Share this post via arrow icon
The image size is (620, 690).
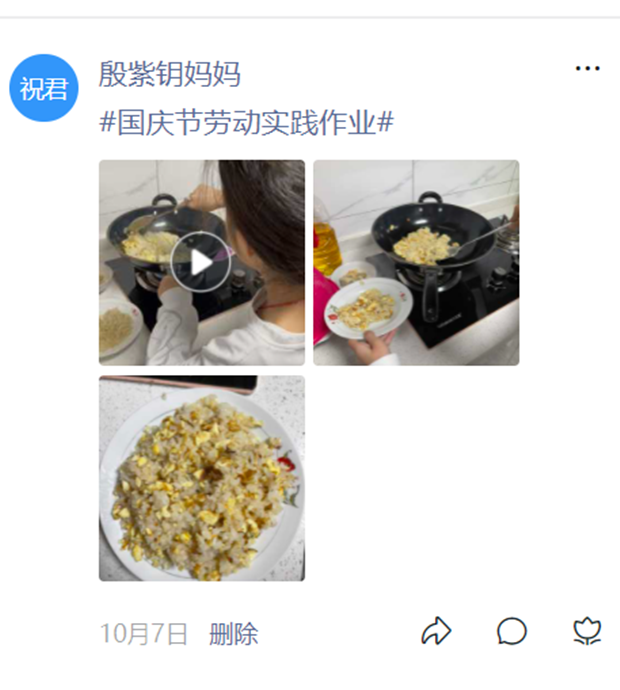click(436, 631)
